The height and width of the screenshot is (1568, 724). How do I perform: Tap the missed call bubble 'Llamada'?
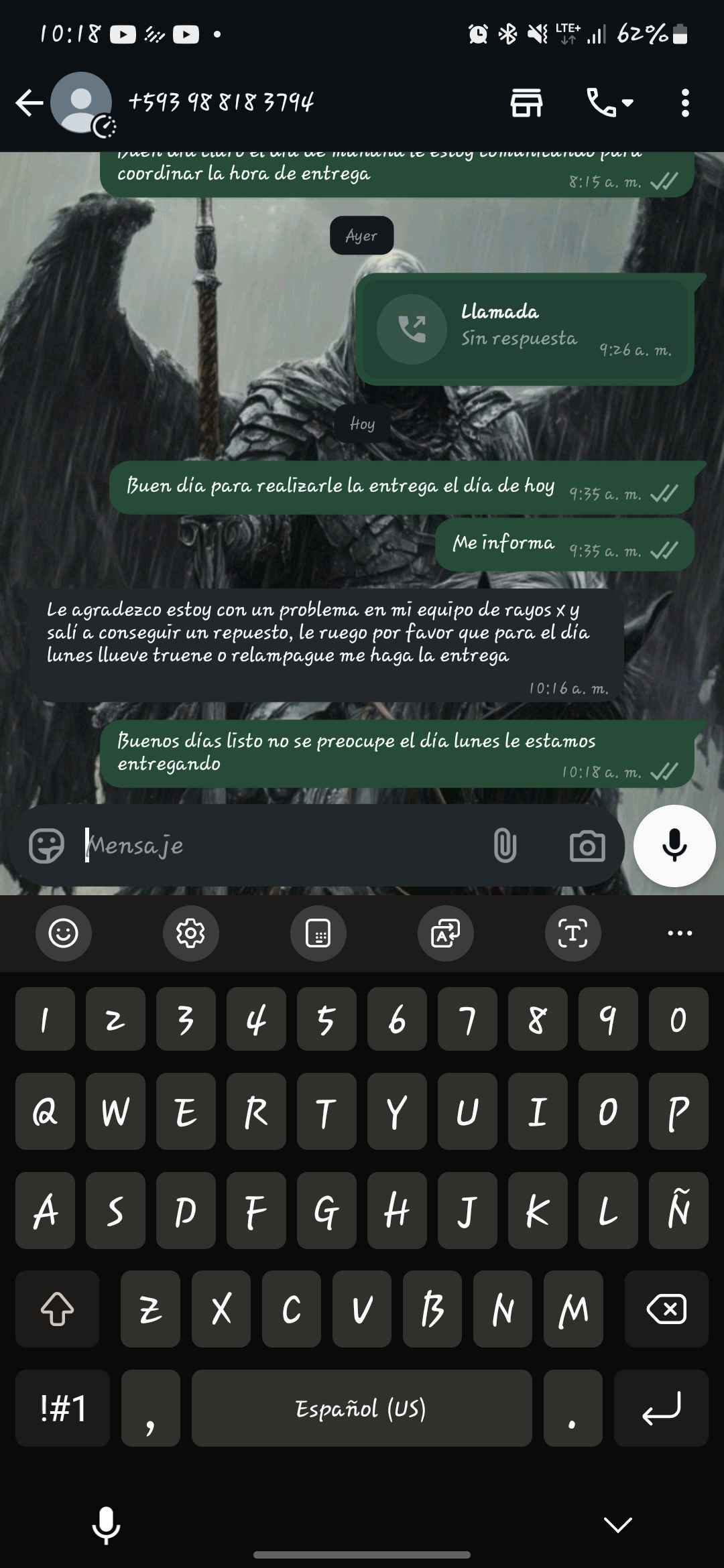524,329
